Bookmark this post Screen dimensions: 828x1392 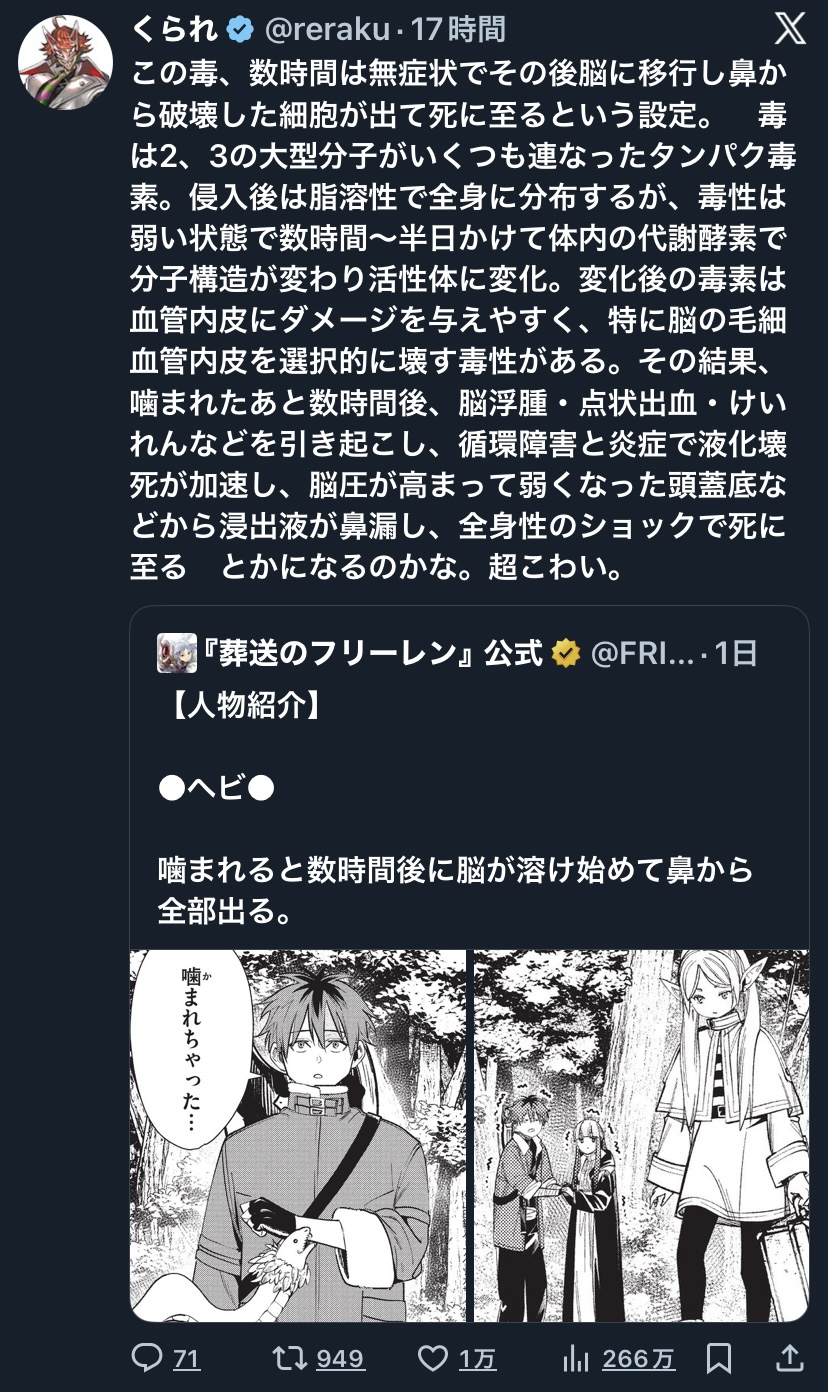(x=718, y=1358)
